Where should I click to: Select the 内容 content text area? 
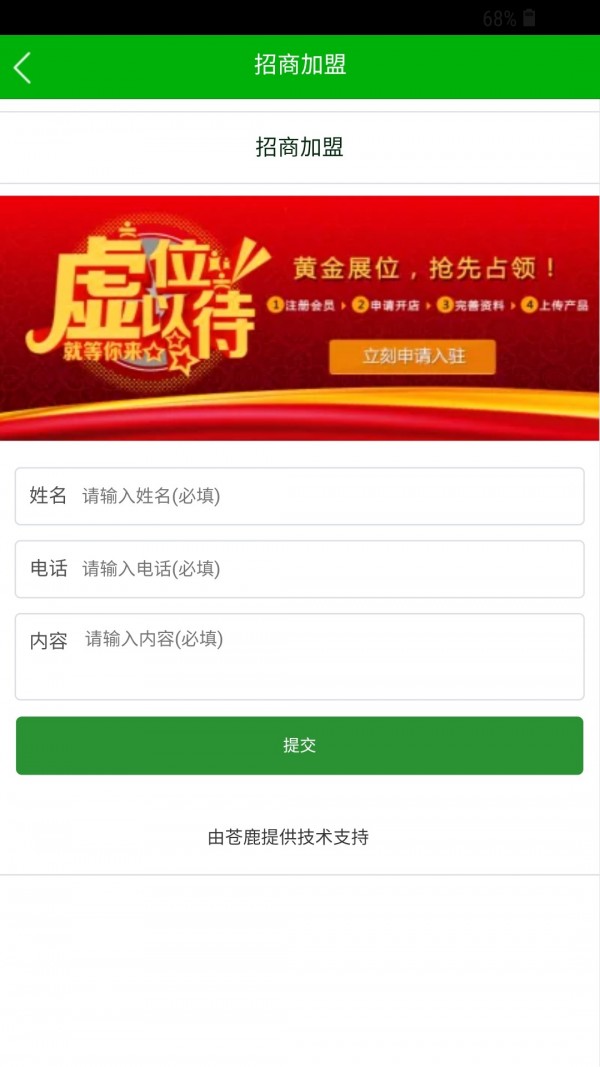click(330, 656)
